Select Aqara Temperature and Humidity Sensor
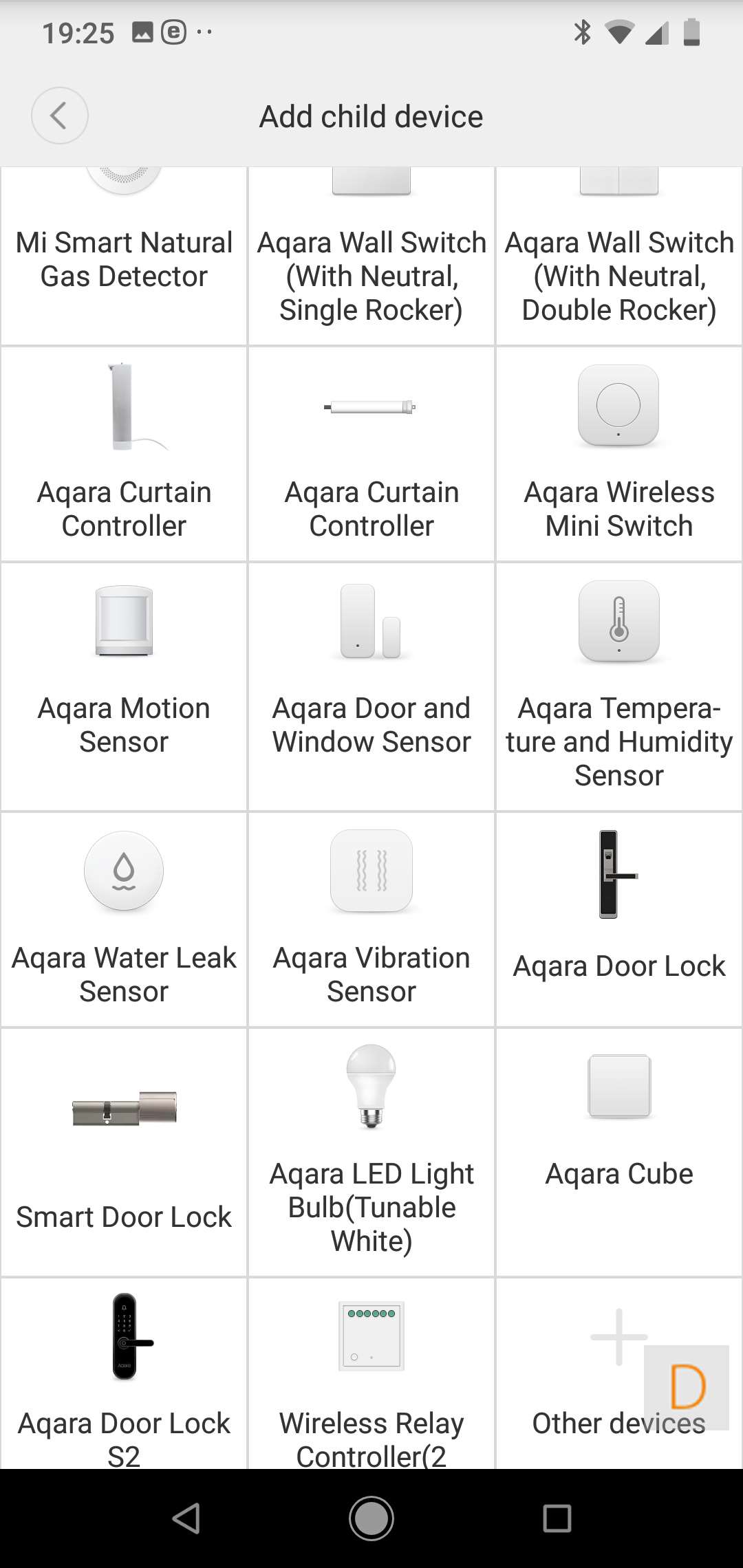The width and height of the screenshot is (743, 1568). [x=619, y=684]
